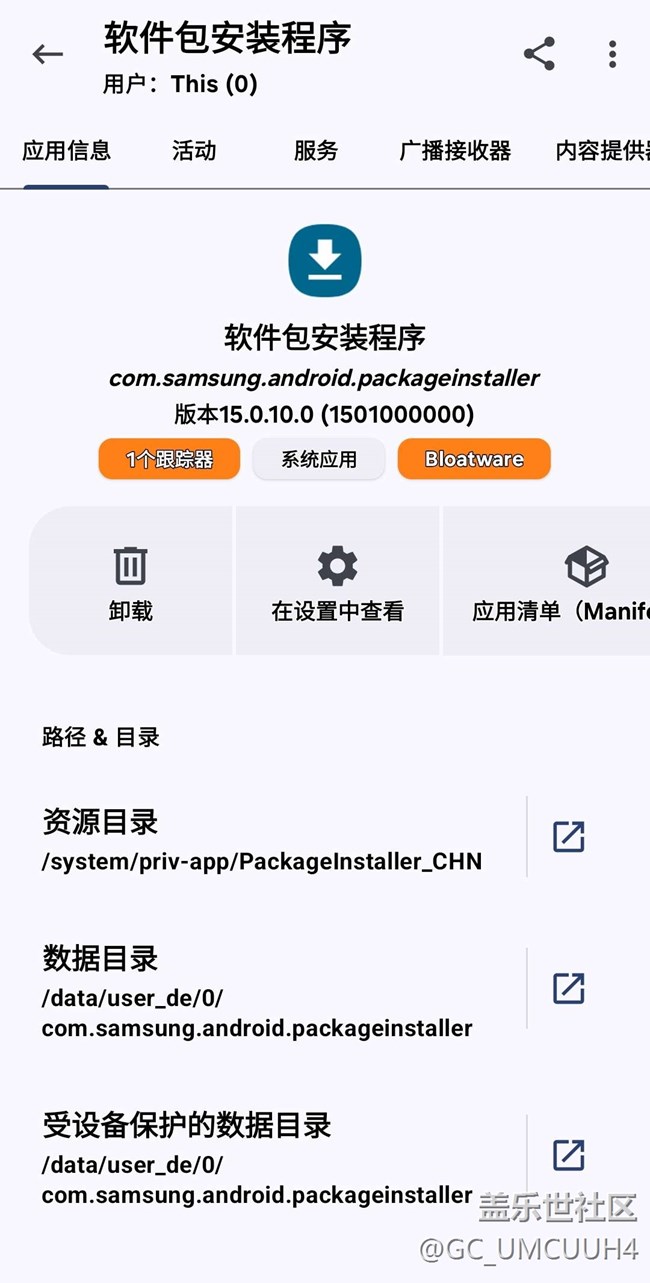
Task: Switch to the 服务 tab
Action: 315,151
